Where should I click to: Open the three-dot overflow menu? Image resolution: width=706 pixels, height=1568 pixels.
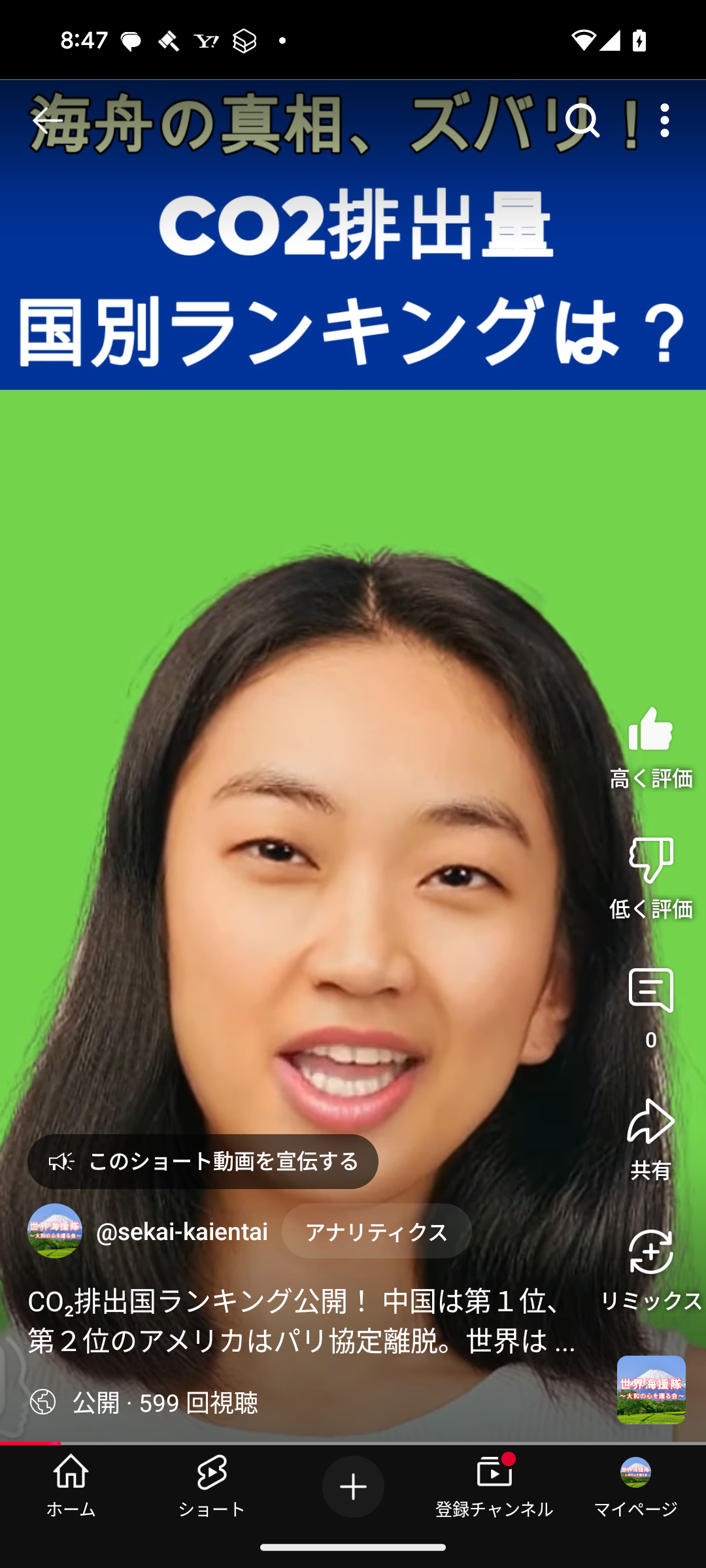pyautogui.click(x=664, y=121)
